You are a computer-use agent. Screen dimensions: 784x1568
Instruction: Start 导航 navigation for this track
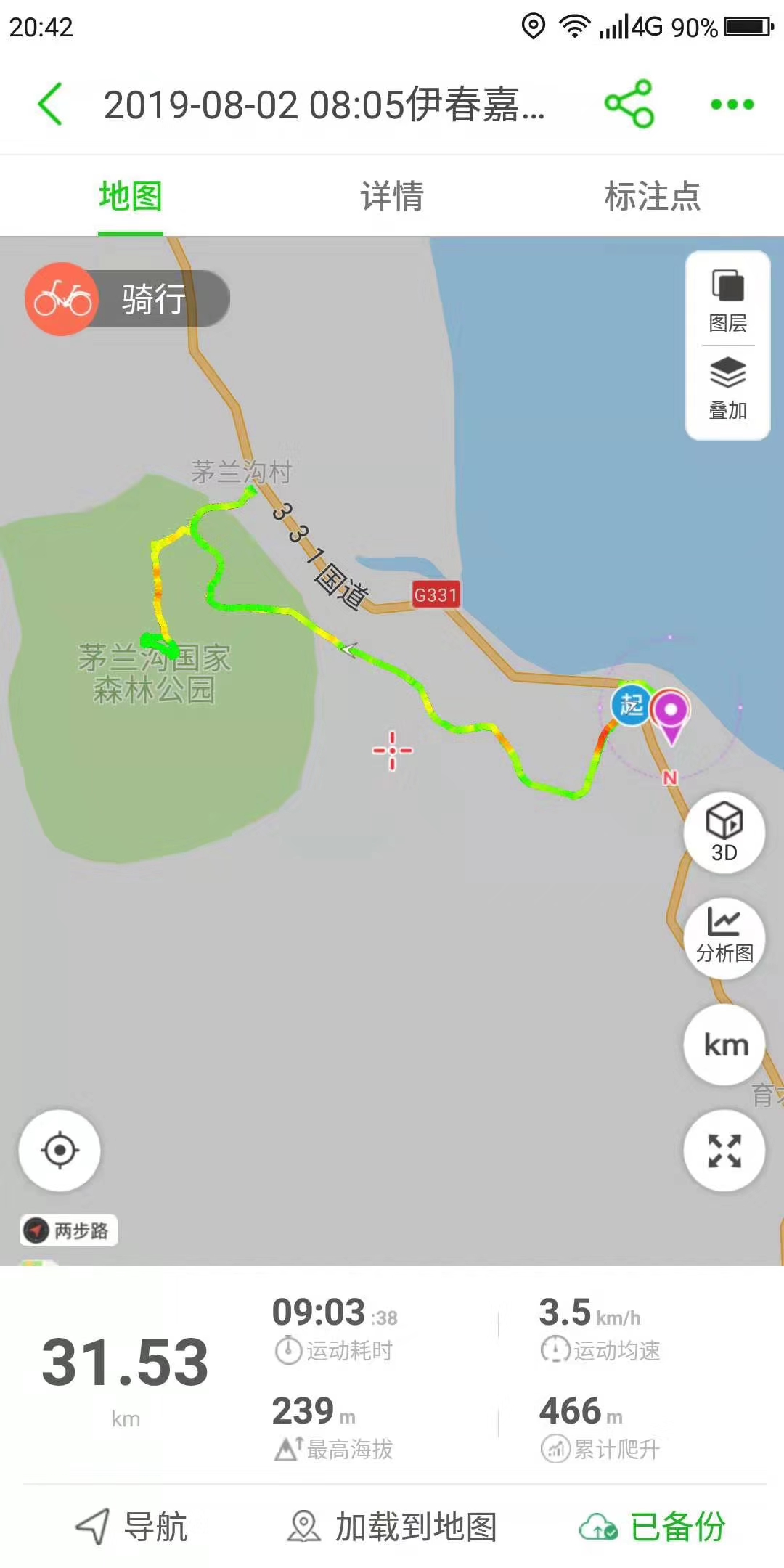(x=132, y=1526)
